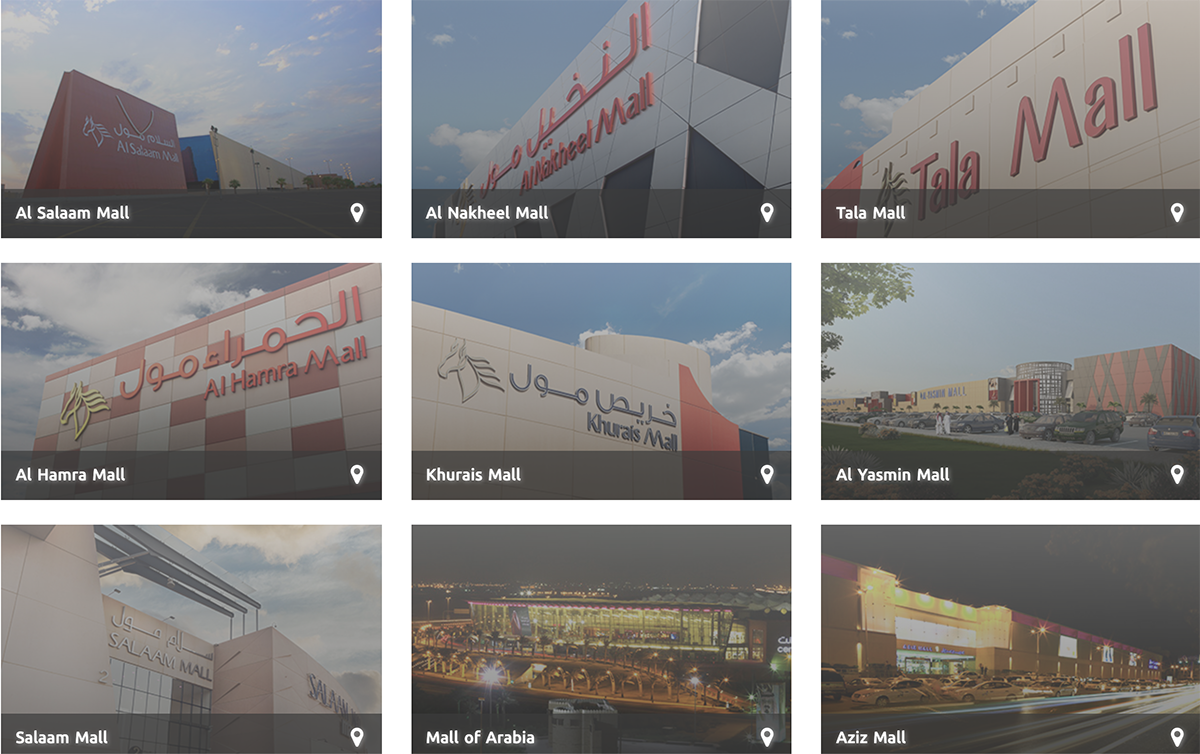This screenshot has width=1200, height=754.
Task: View Al Hamra Mall location pin
Action: pos(357,474)
